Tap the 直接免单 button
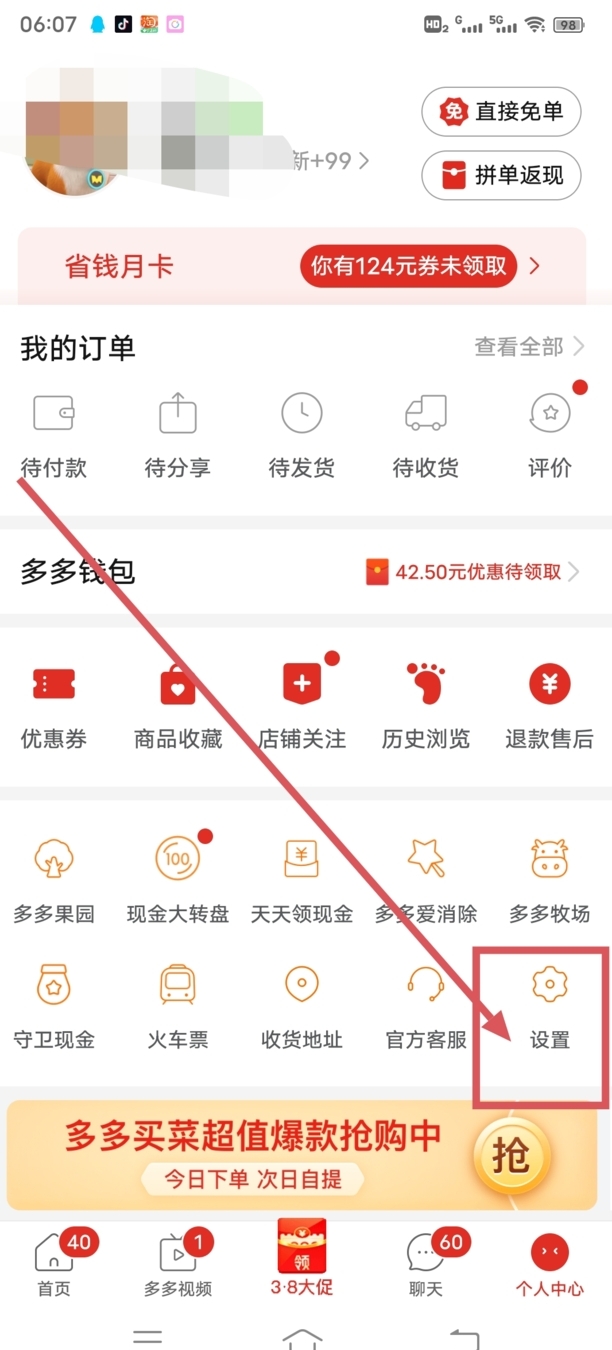This screenshot has width=612, height=1350. tap(500, 112)
